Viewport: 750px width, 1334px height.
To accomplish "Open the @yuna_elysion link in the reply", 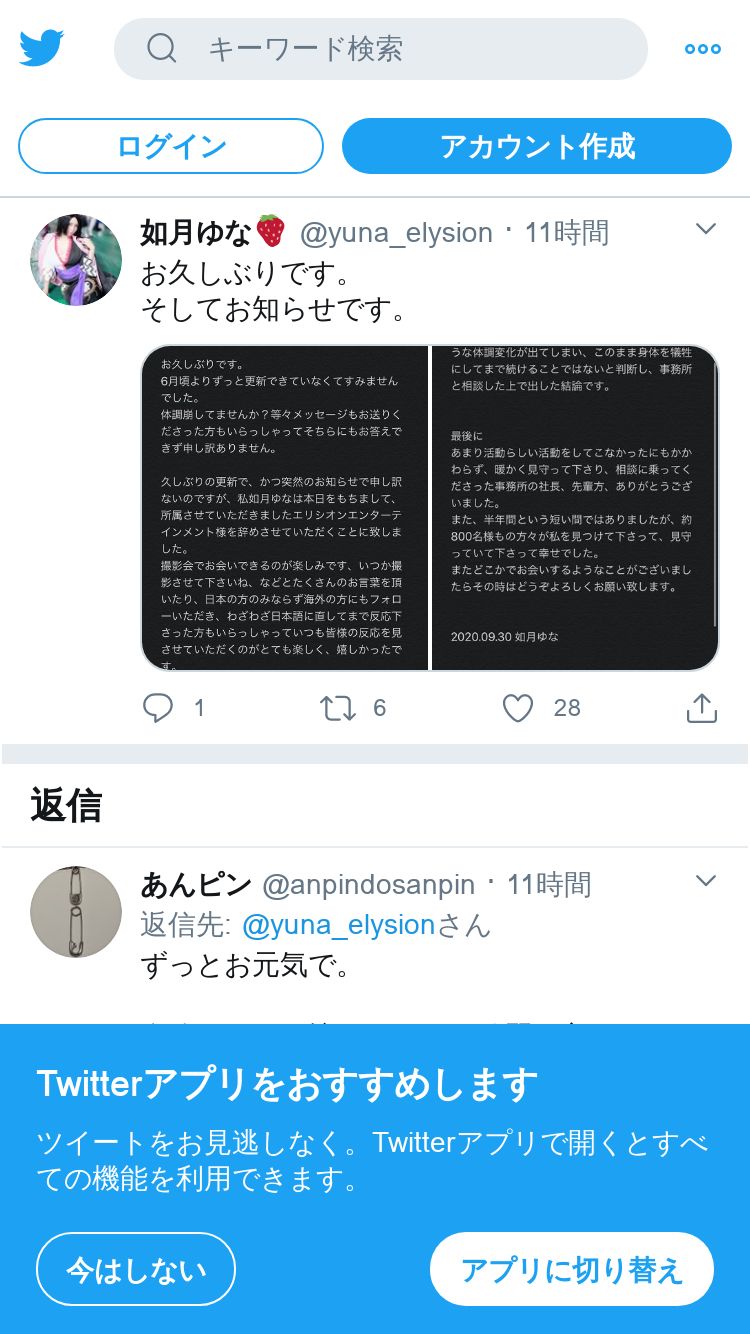I will (x=338, y=925).
